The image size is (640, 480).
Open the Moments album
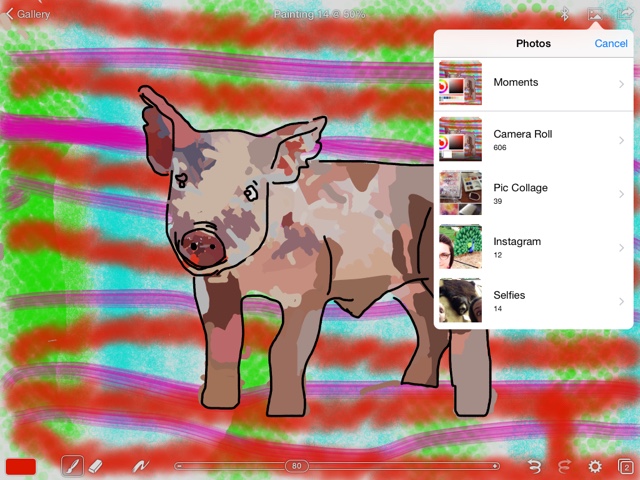point(533,84)
